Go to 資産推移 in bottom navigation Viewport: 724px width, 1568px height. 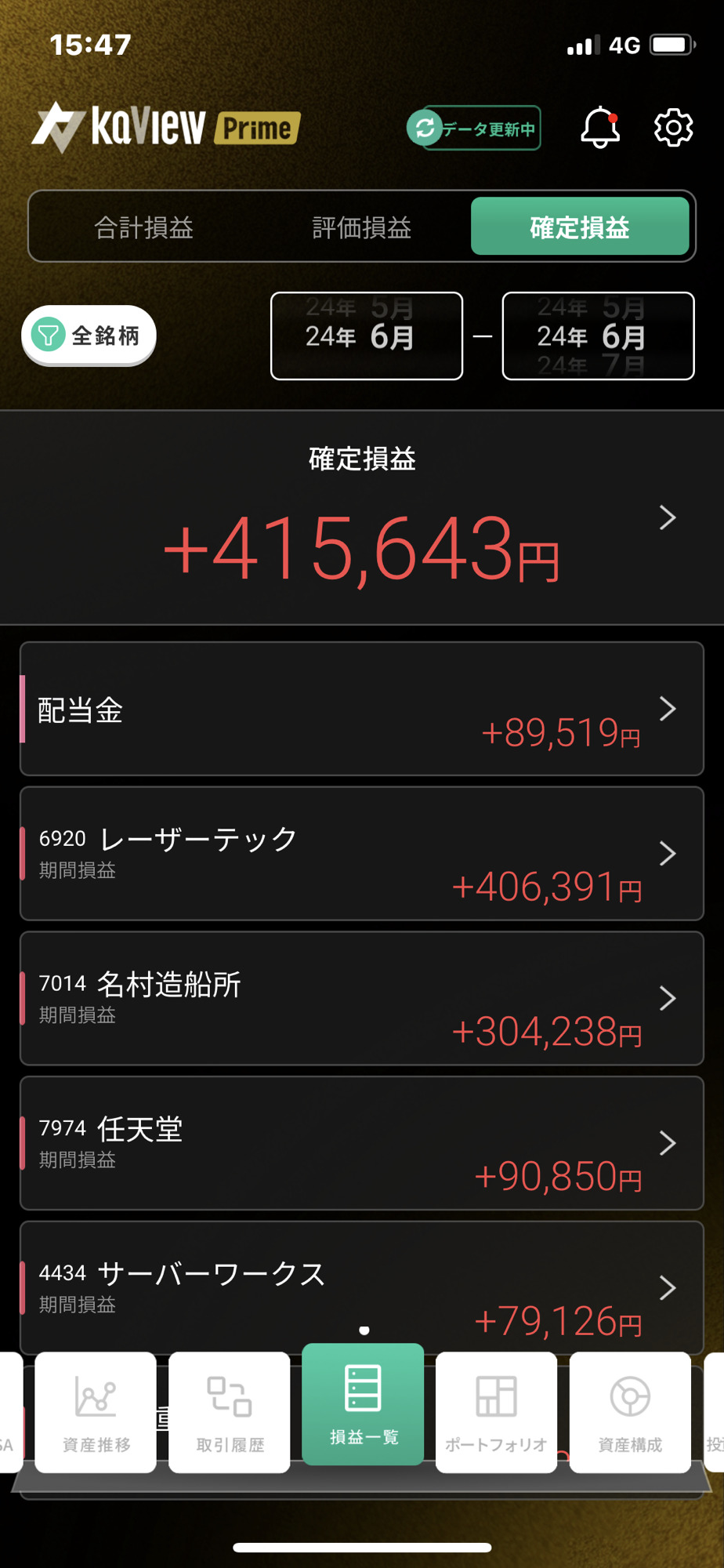96,1412
